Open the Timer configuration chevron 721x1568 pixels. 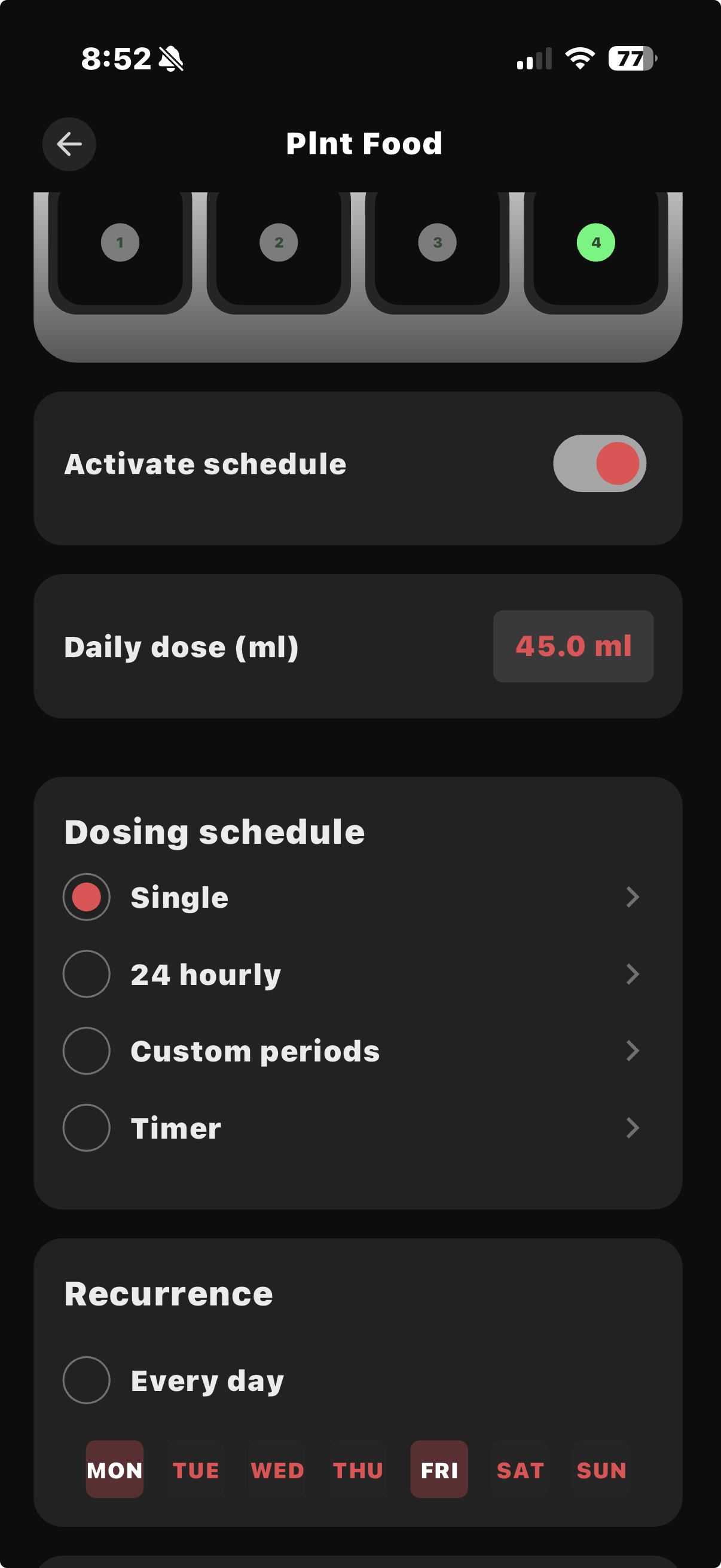coord(633,1128)
